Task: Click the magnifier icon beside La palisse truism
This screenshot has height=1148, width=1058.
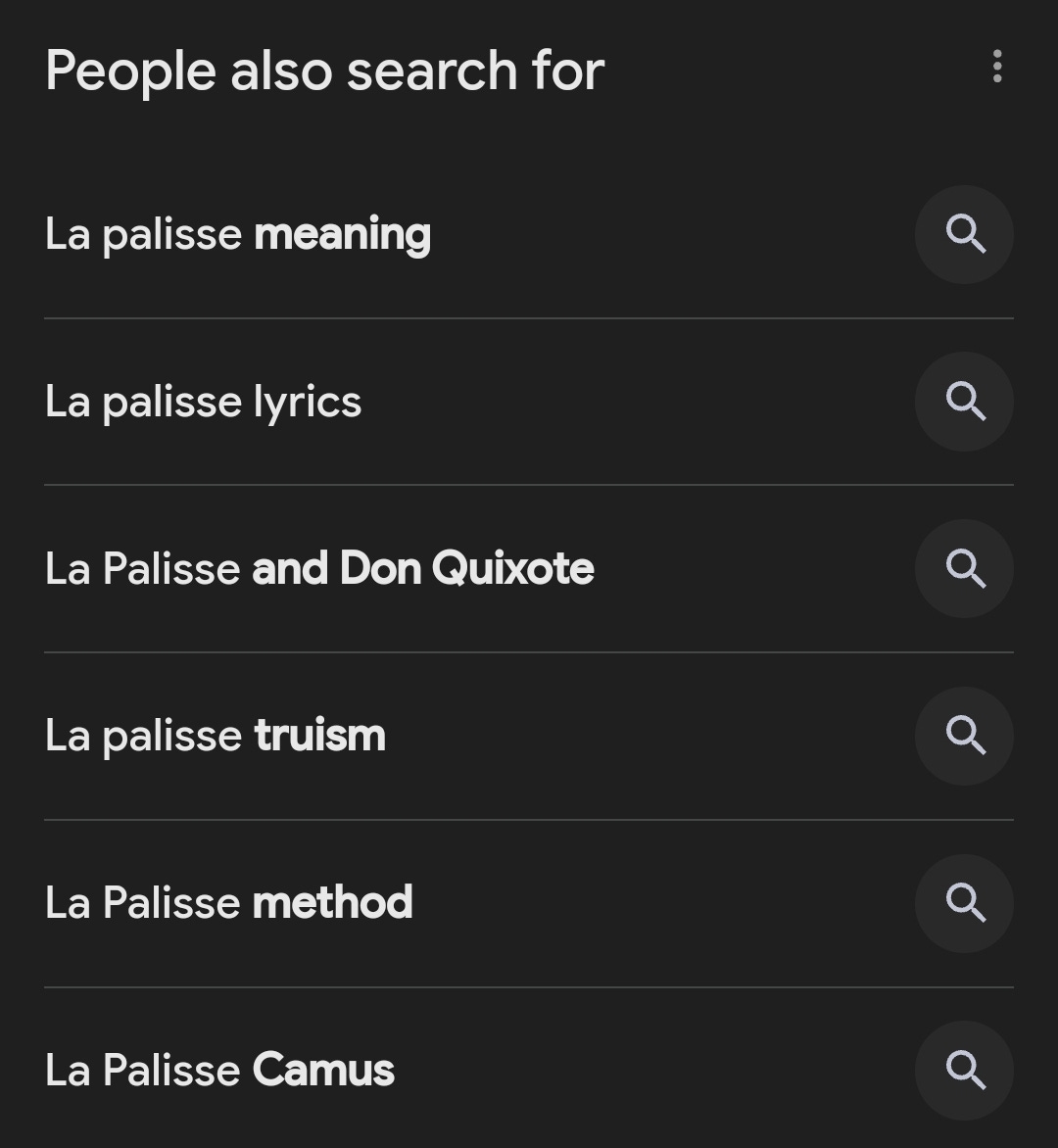Action: tap(964, 737)
